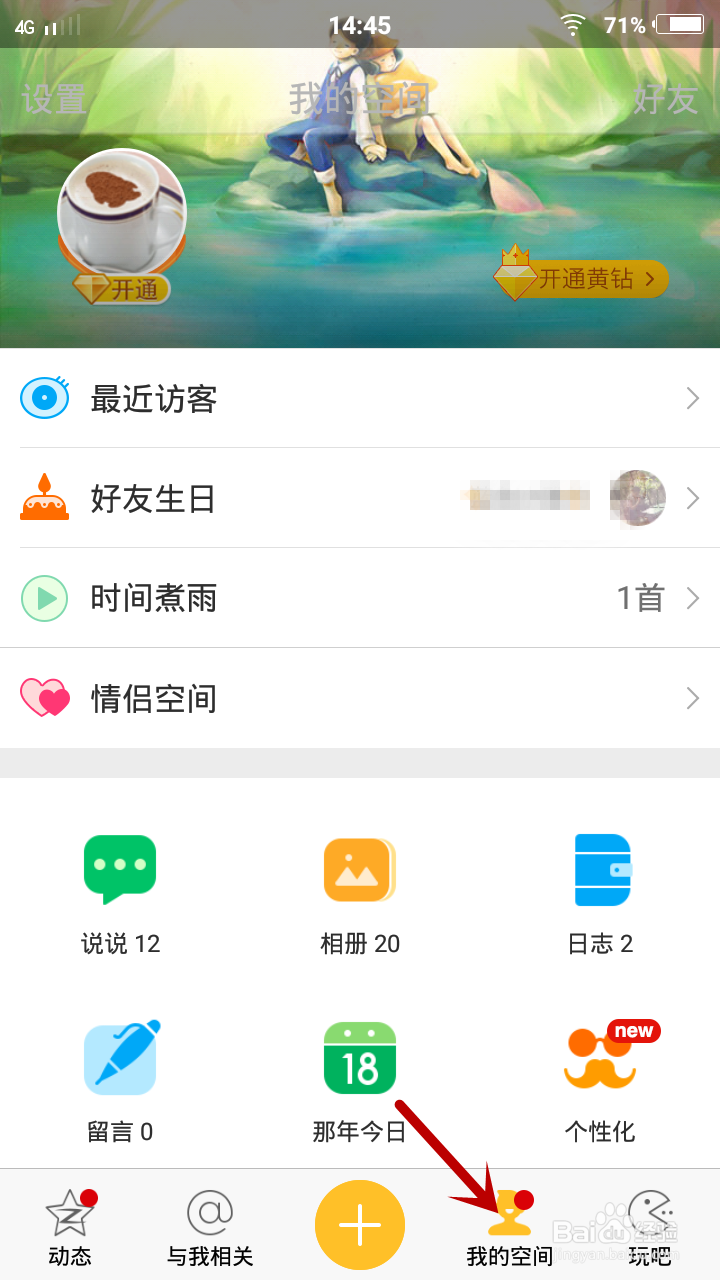Open 个性化 customization with new badge
The height and width of the screenshot is (1280, 720).
(600, 1080)
